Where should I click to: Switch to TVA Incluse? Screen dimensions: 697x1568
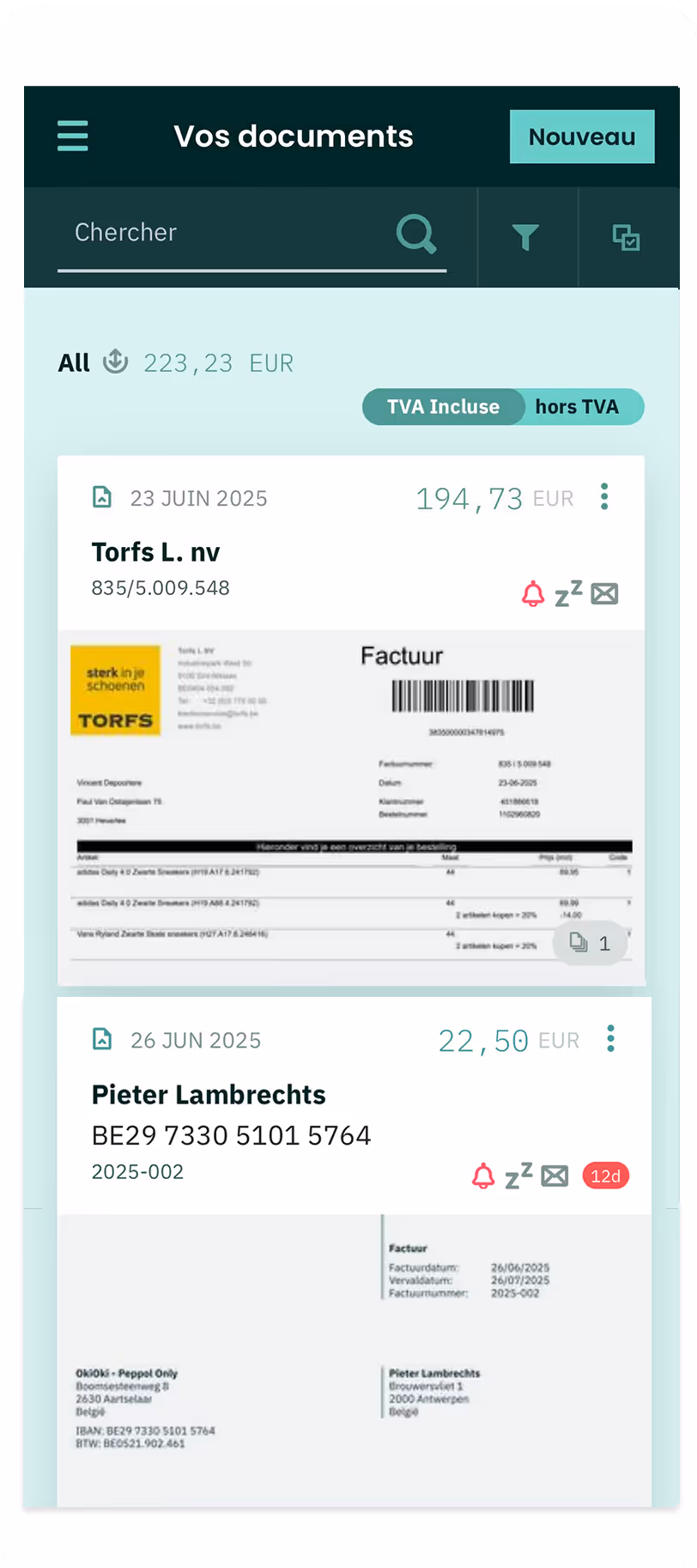[443, 407]
